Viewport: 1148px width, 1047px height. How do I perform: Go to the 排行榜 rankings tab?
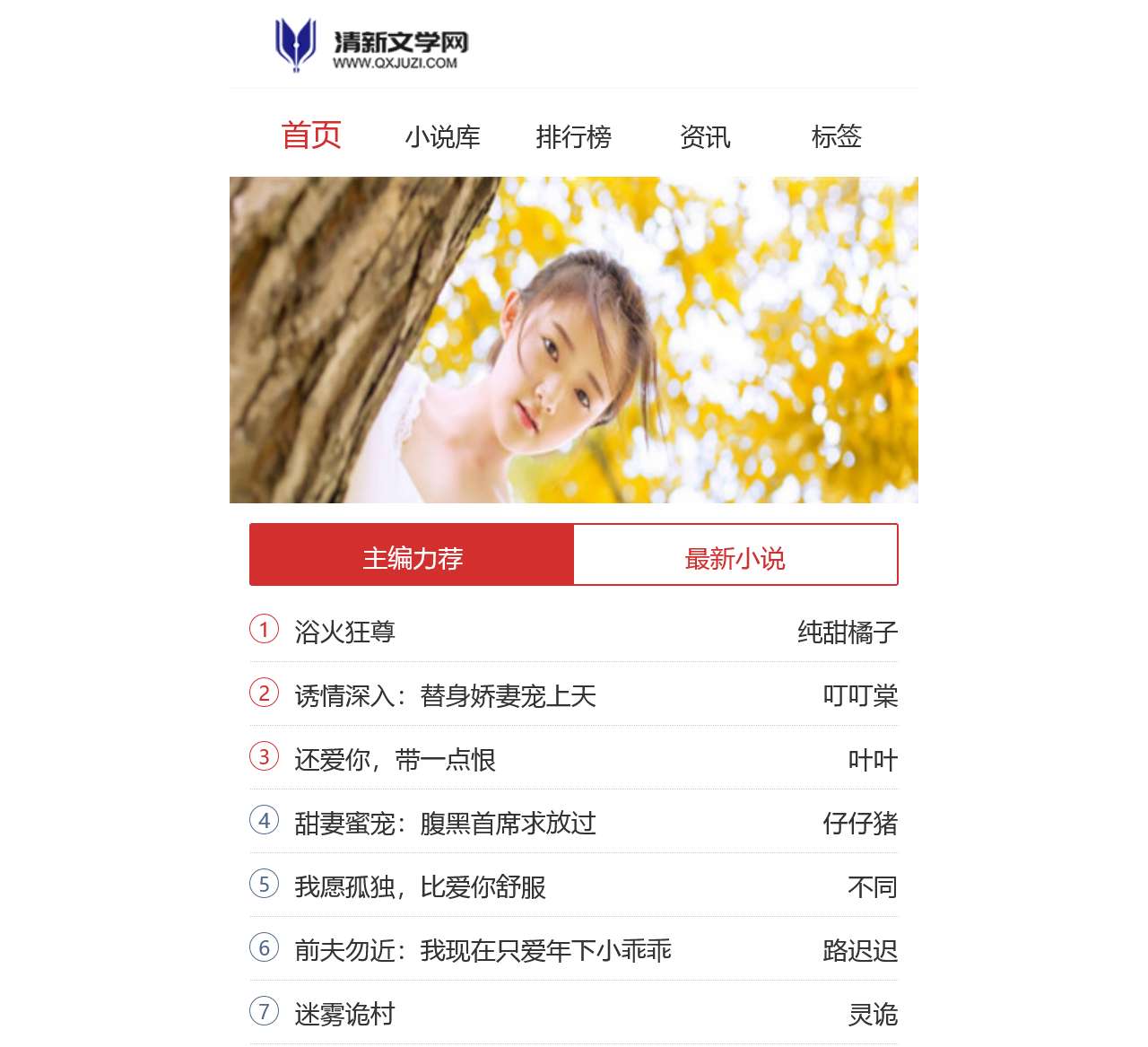tap(573, 136)
